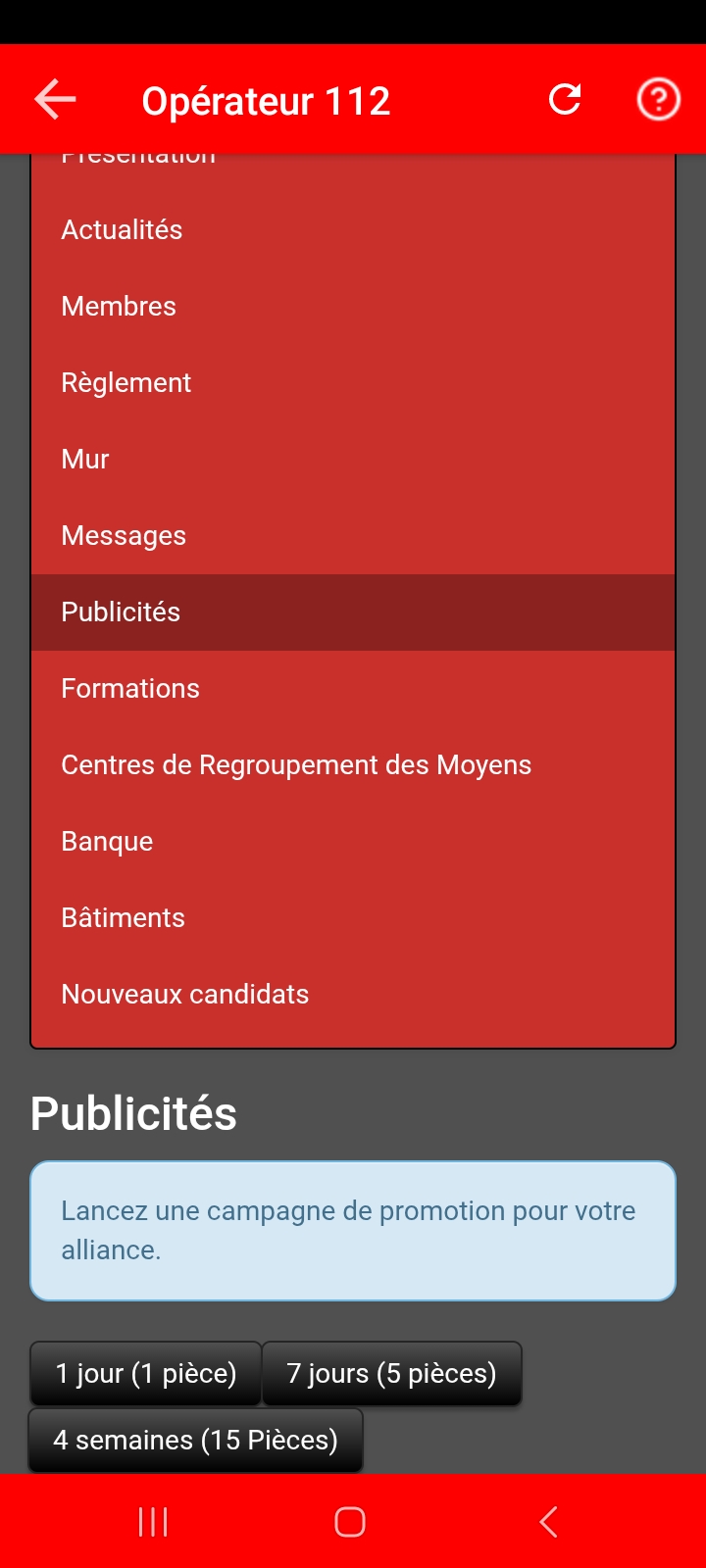The width and height of the screenshot is (706, 1568).
Task: Open alliance Messages
Action: pos(124,535)
